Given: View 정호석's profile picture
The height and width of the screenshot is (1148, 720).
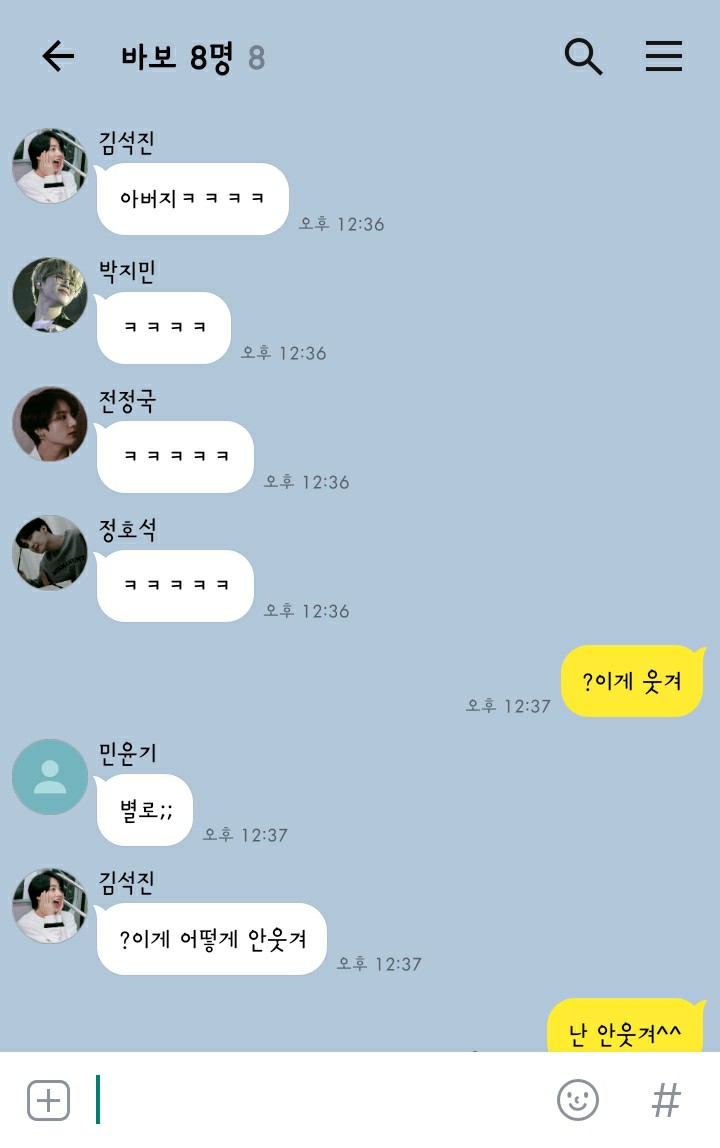Looking at the screenshot, I should (x=50, y=553).
